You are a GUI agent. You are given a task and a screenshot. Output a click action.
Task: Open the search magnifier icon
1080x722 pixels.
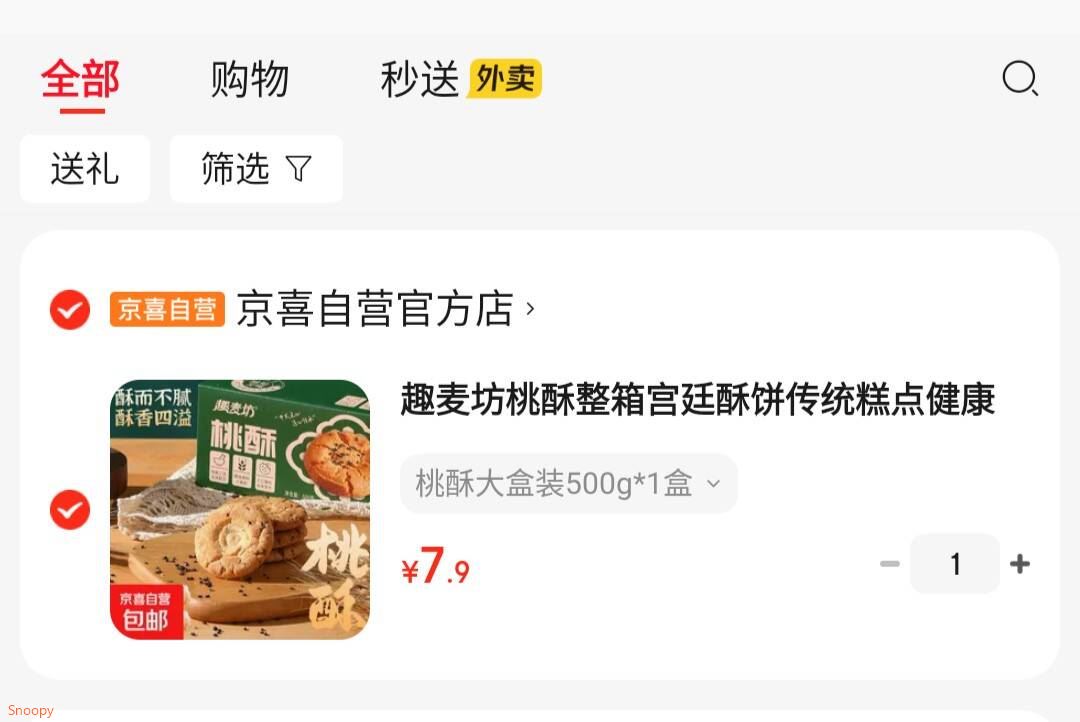click(x=1020, y=78)
